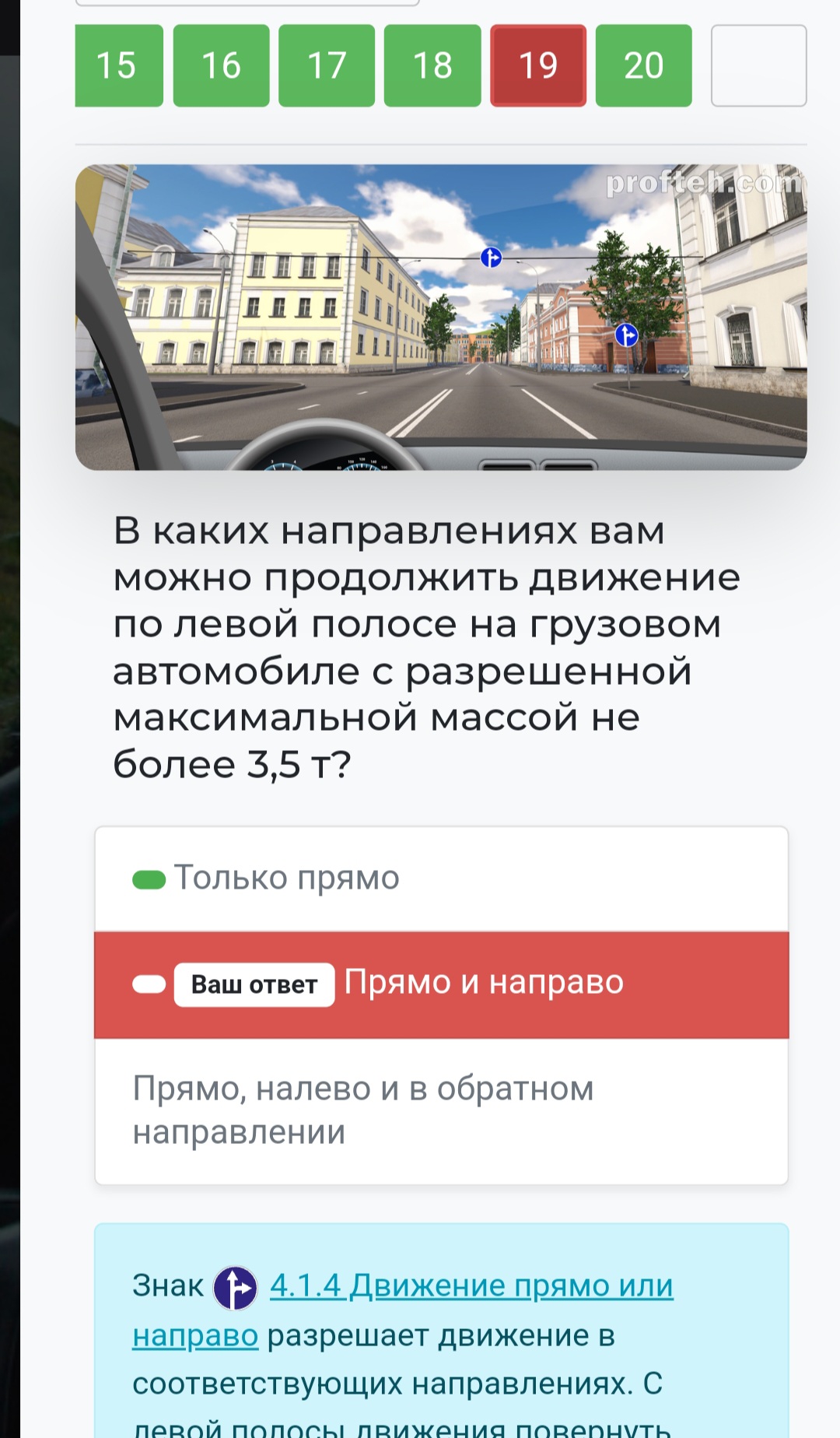Open link 4.1.4 Движение прямо или направо
The image size is (840, 1438).
[x=403, y=1310]
